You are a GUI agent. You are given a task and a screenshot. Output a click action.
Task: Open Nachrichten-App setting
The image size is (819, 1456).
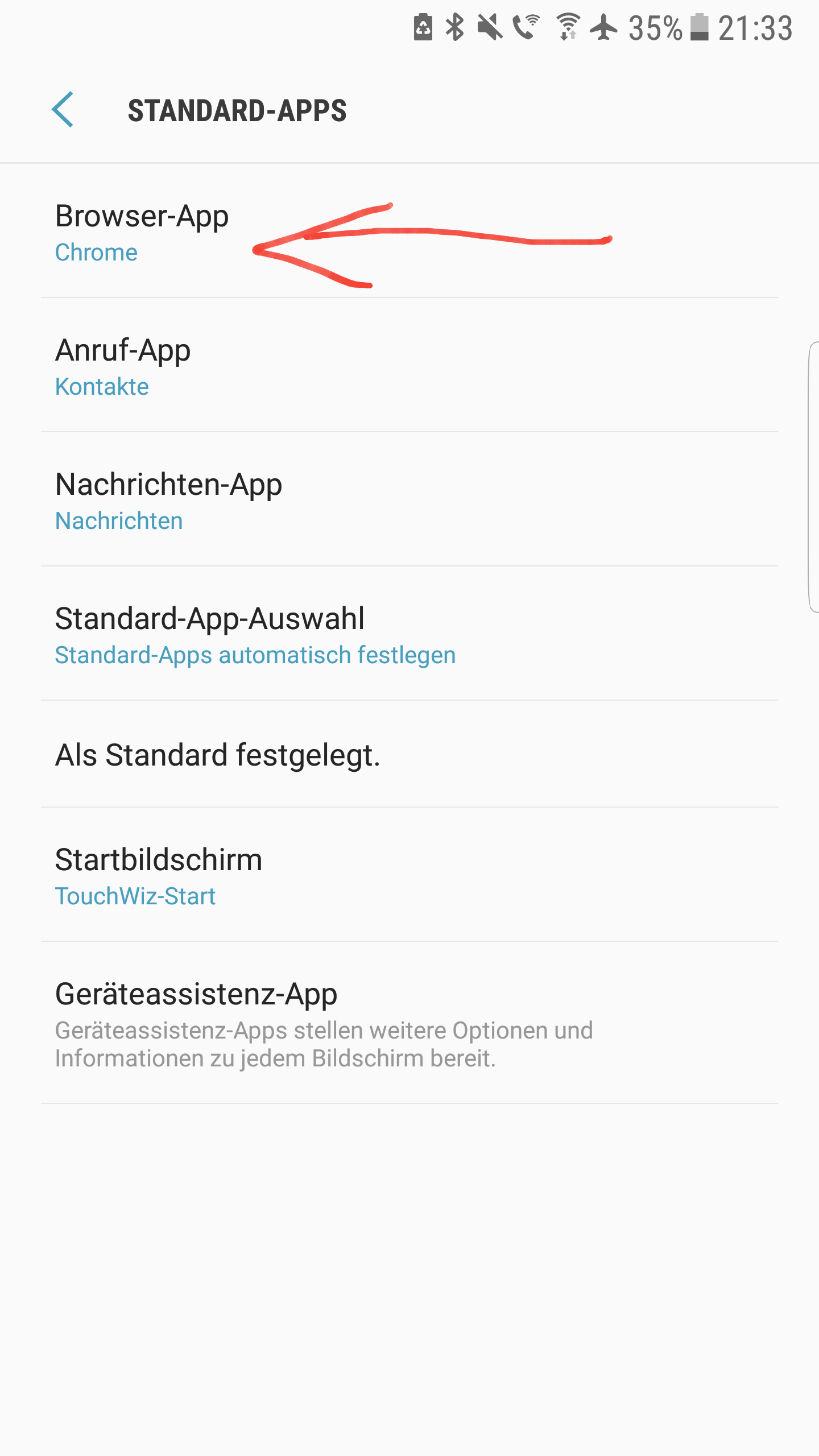169,500
